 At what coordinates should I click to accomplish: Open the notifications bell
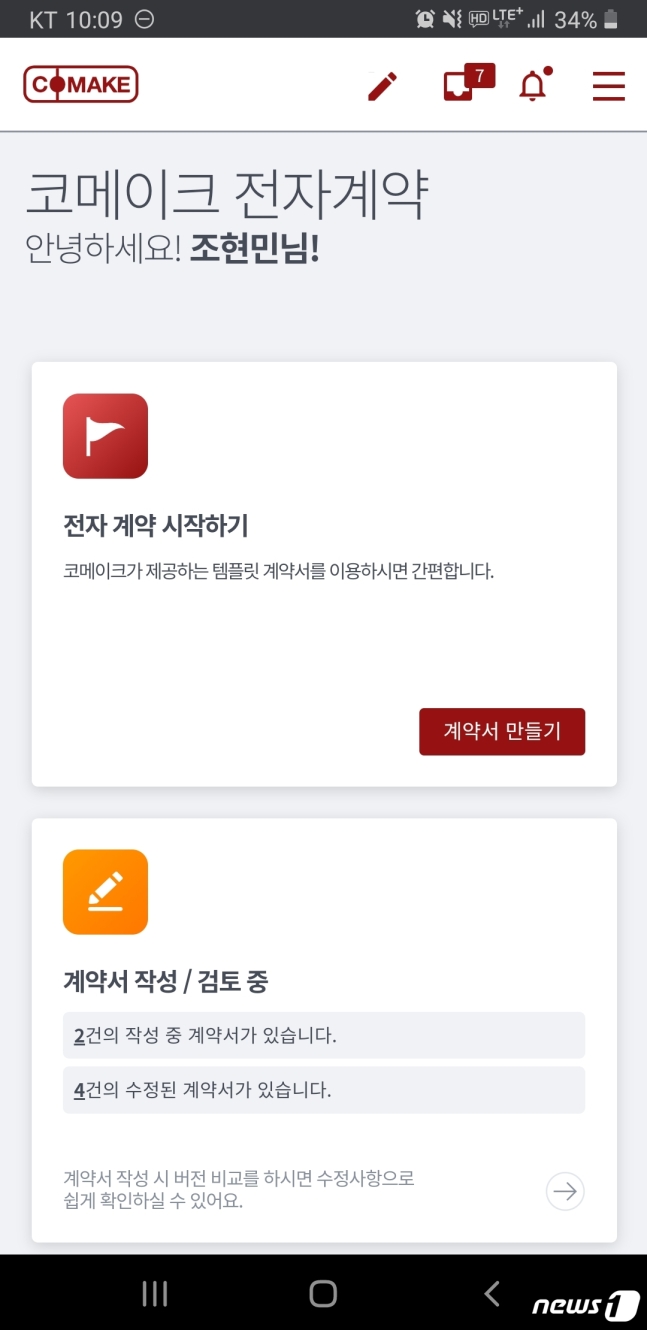pos(534,85)
